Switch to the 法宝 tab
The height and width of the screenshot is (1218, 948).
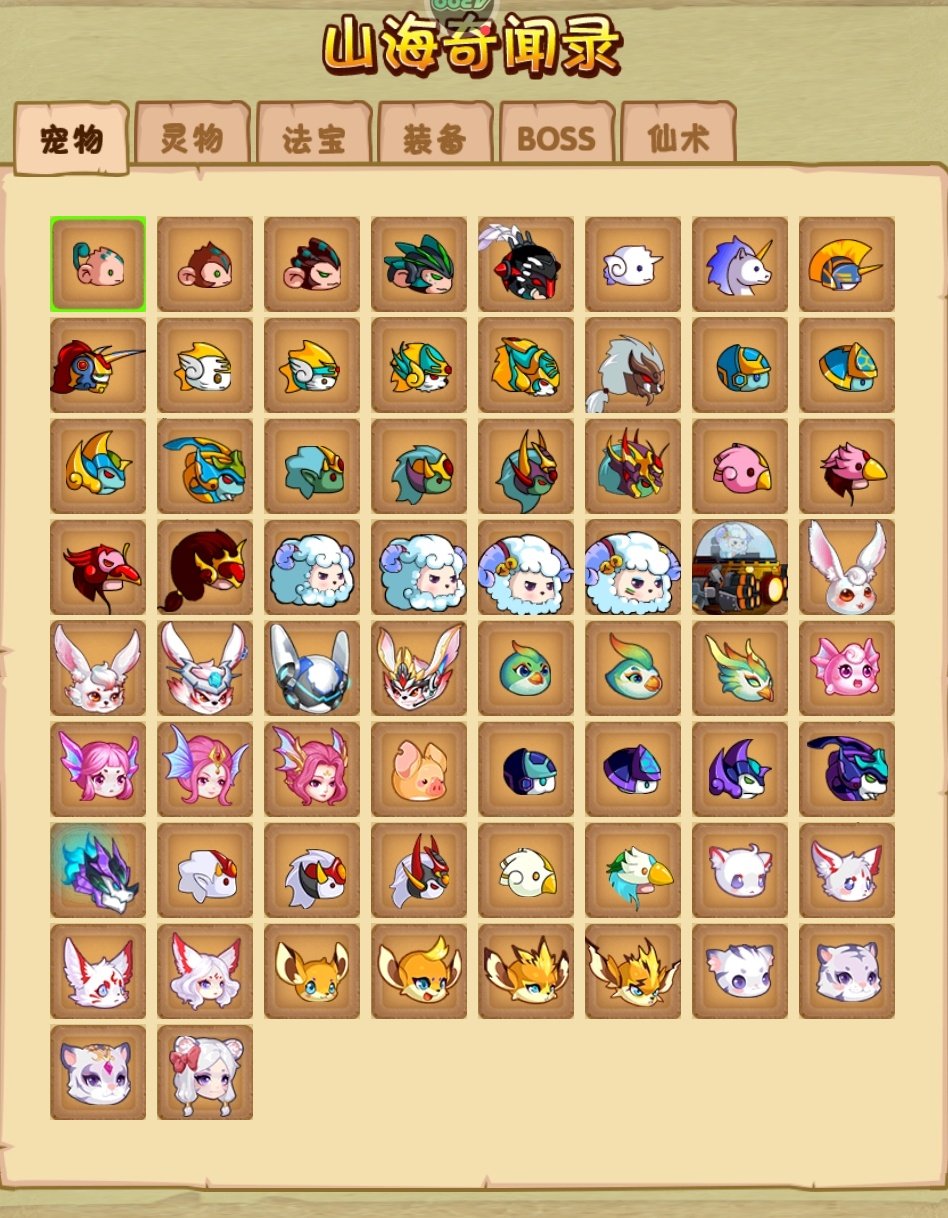tap(314, 138)
